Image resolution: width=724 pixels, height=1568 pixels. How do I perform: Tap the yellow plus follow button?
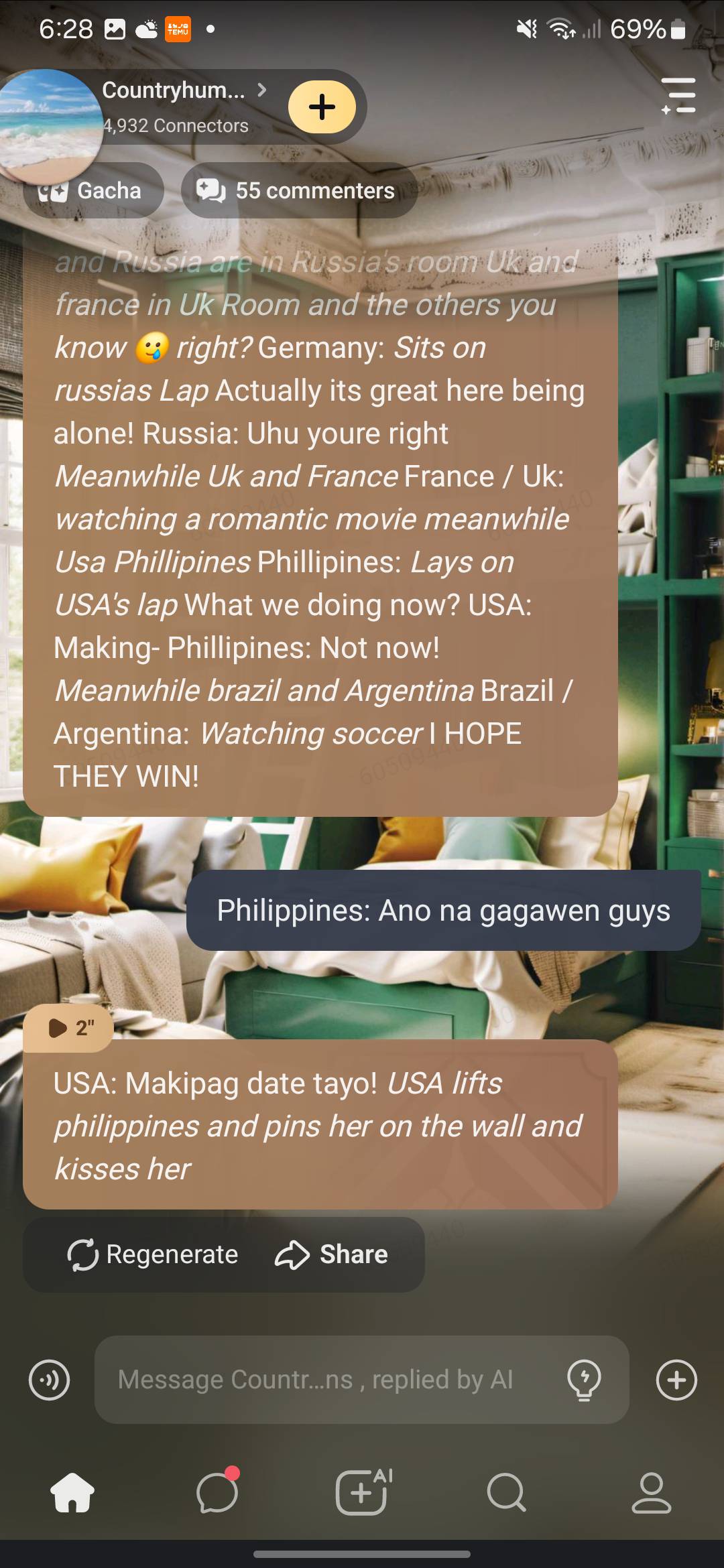(x=322, y=107)
